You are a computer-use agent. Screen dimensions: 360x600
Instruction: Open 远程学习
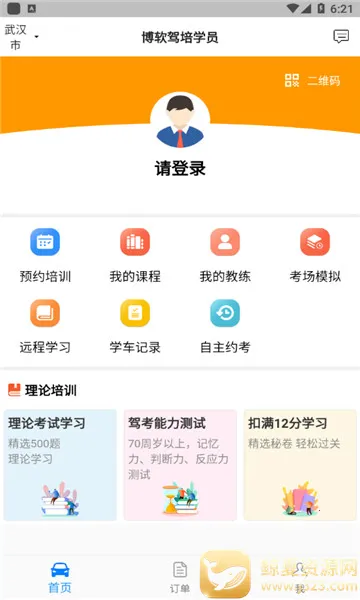pyautogui.click(x=45, y=326)
